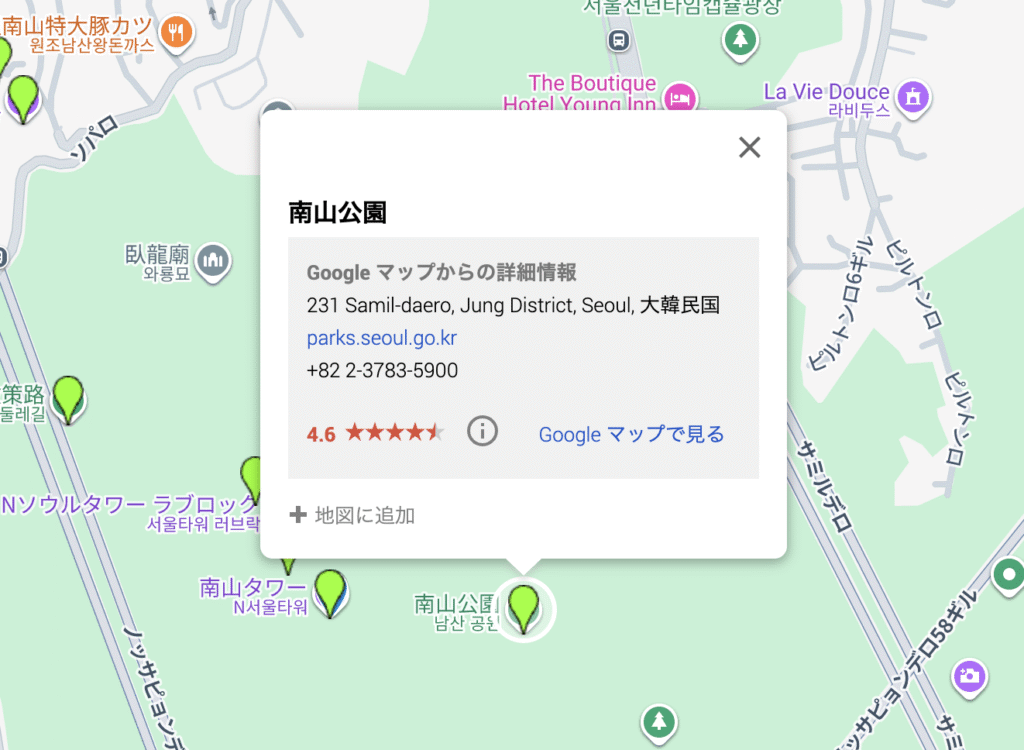Open the La Vie Douce map marker

click(912, 96)
